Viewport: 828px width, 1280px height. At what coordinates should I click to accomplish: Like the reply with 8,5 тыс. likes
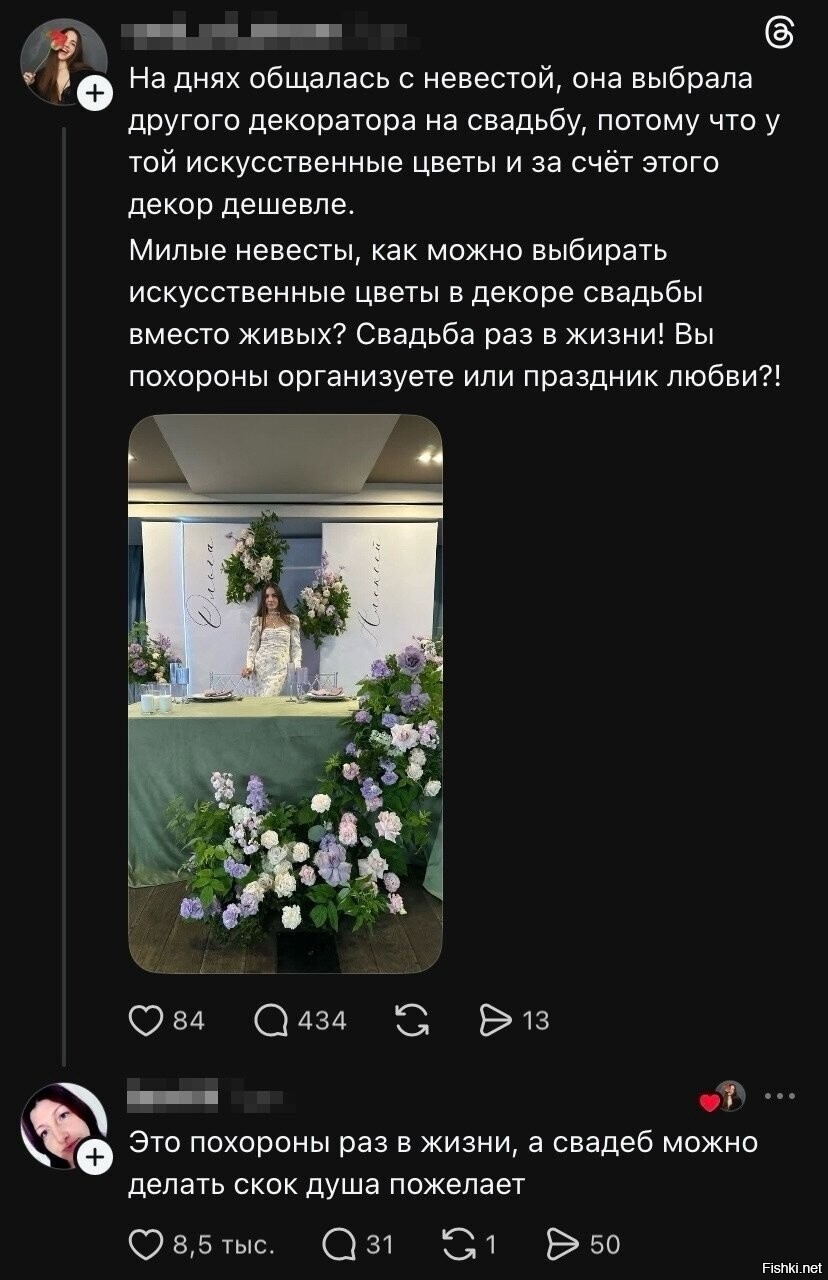[x=147, y=1244]
